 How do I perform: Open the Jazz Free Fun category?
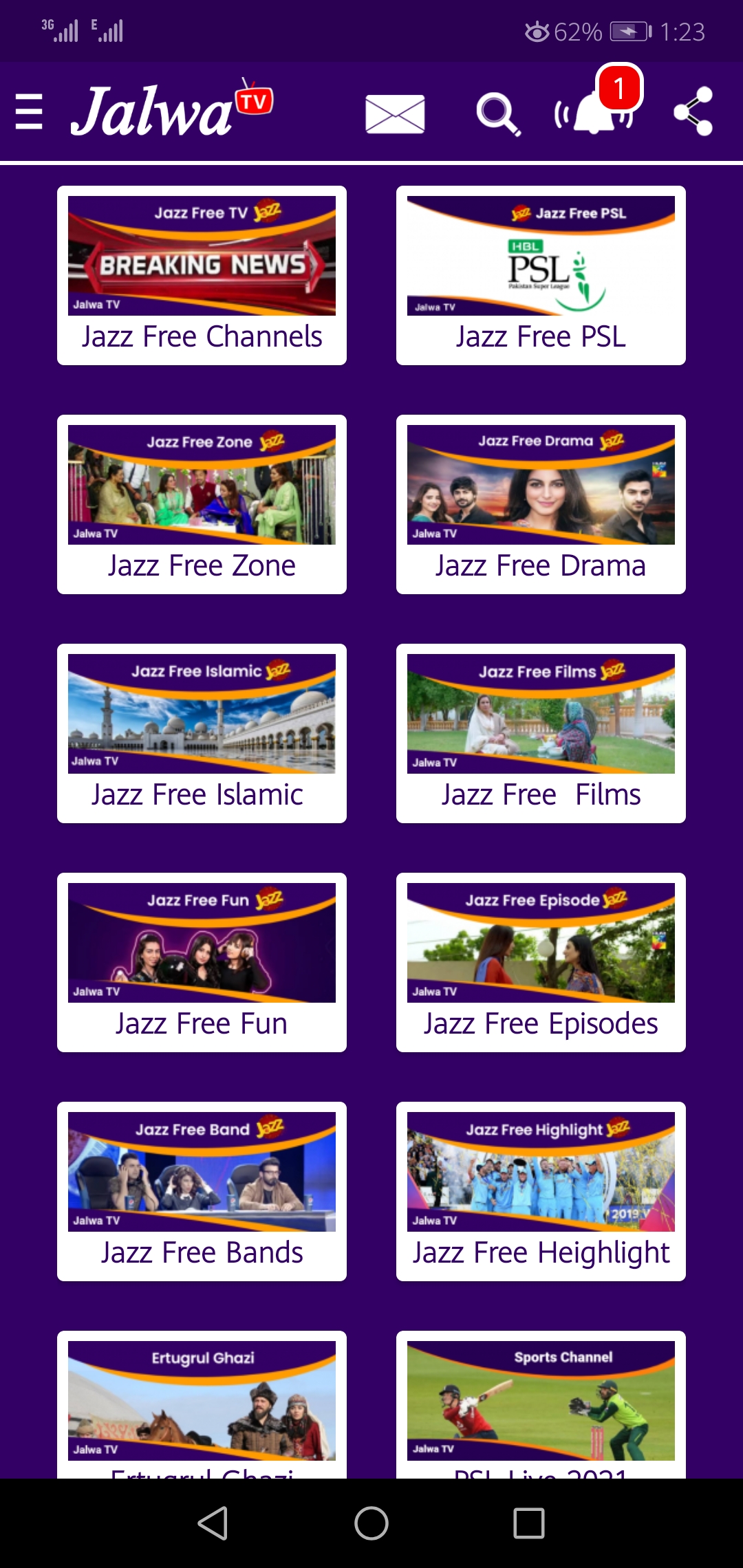coord(202,962)
